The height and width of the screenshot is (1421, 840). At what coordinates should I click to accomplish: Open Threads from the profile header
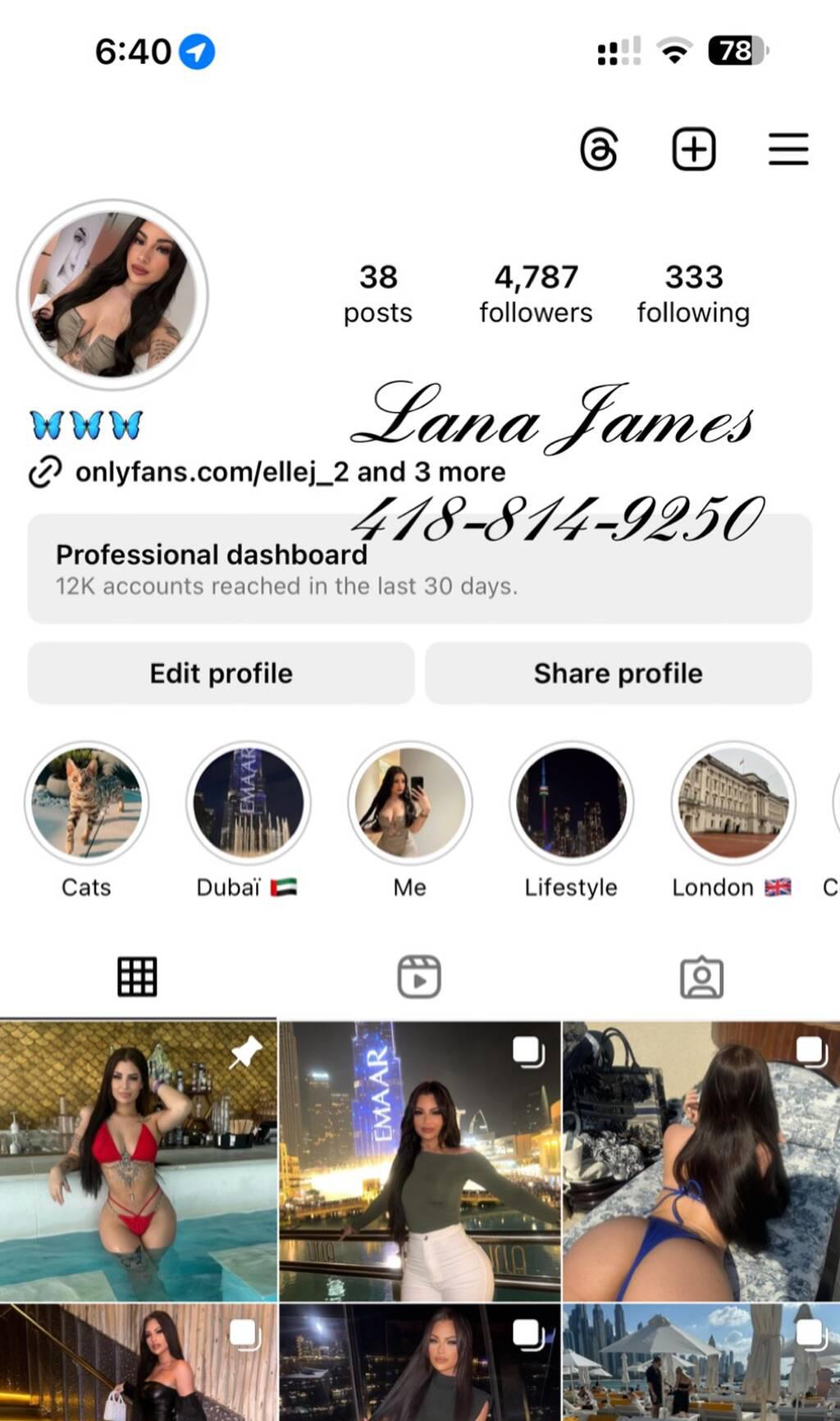click(599, 149)
